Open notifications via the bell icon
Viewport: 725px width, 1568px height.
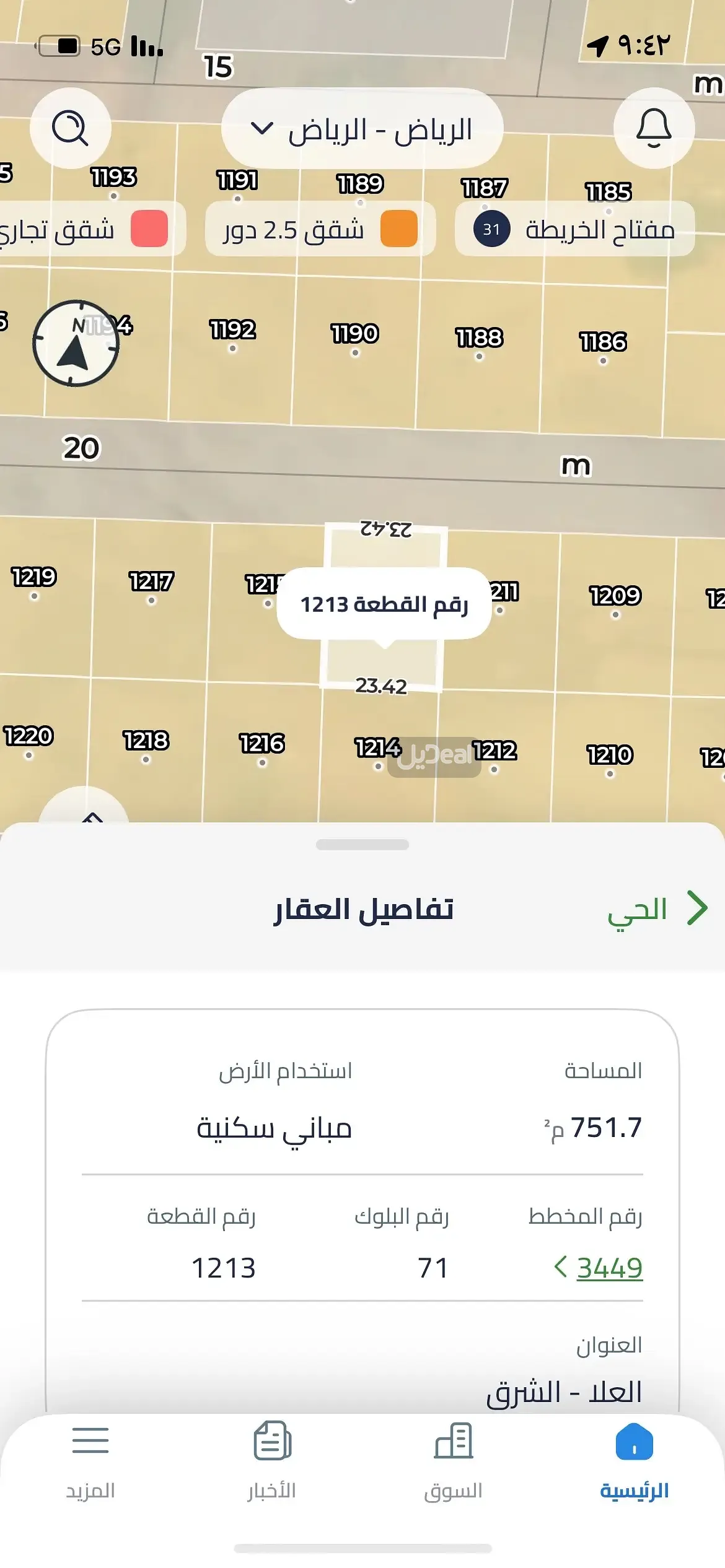[654, 128]
